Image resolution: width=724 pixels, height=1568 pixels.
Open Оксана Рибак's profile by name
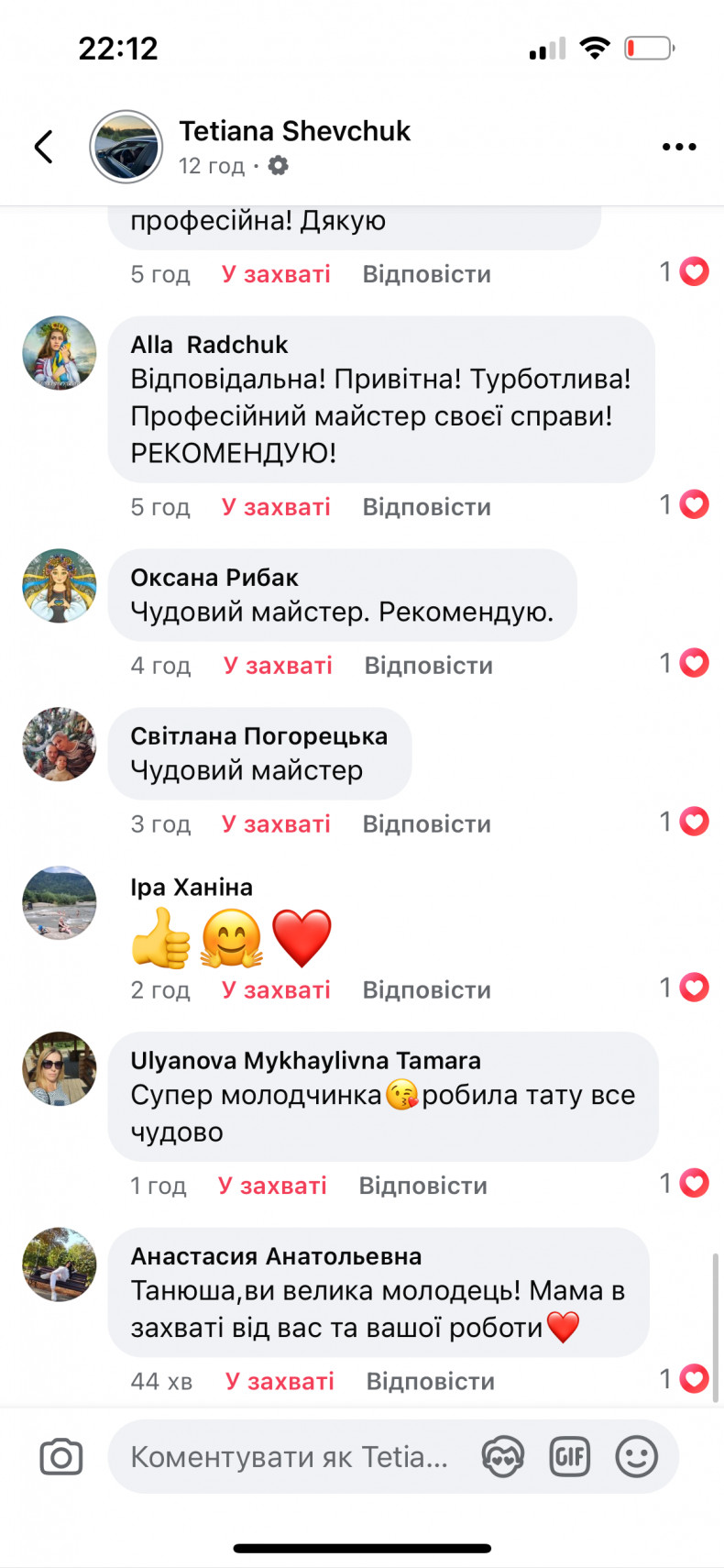click(x=214, y=578)
